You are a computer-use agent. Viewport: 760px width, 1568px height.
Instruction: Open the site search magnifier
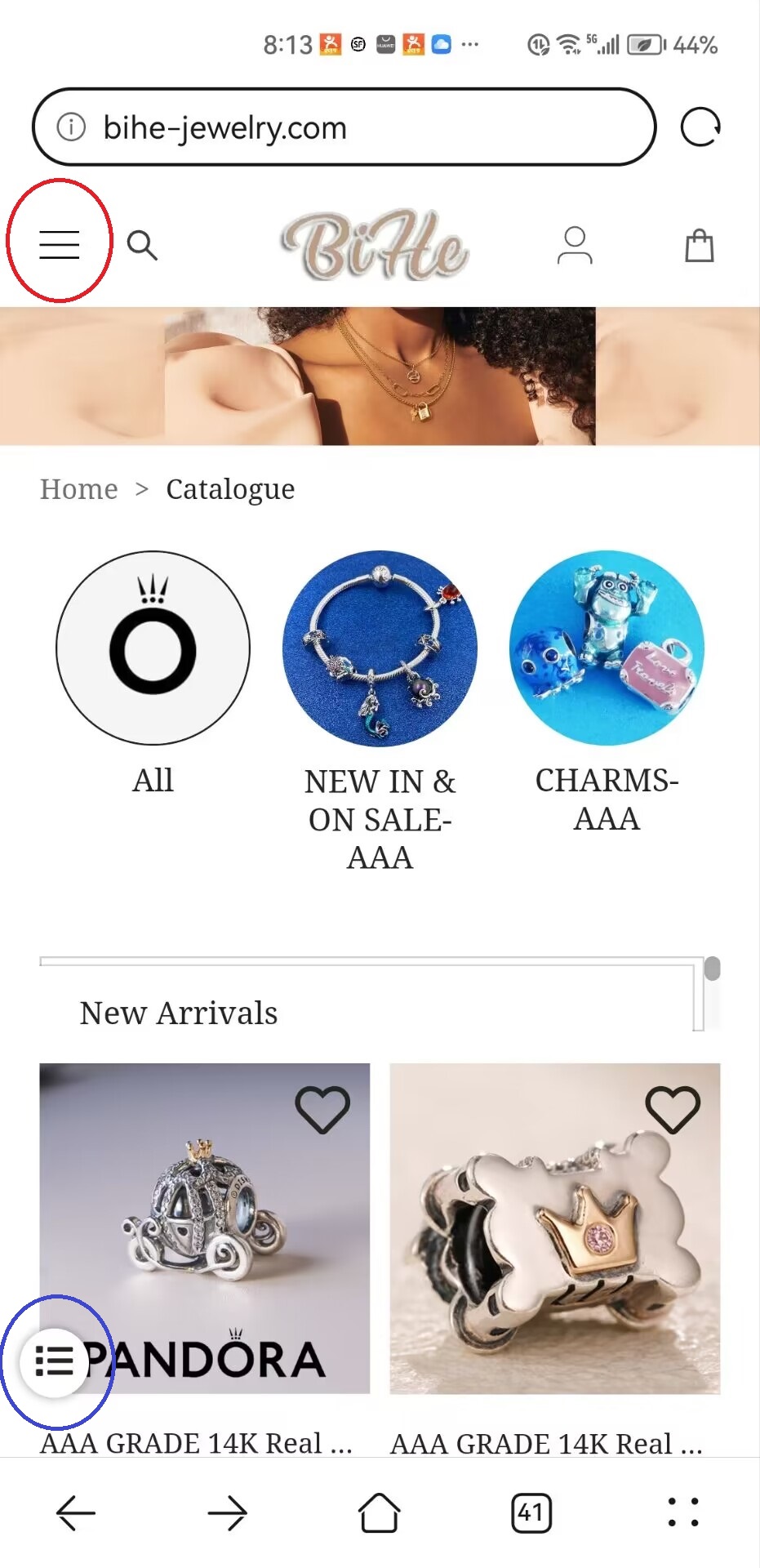click(142, 244)
